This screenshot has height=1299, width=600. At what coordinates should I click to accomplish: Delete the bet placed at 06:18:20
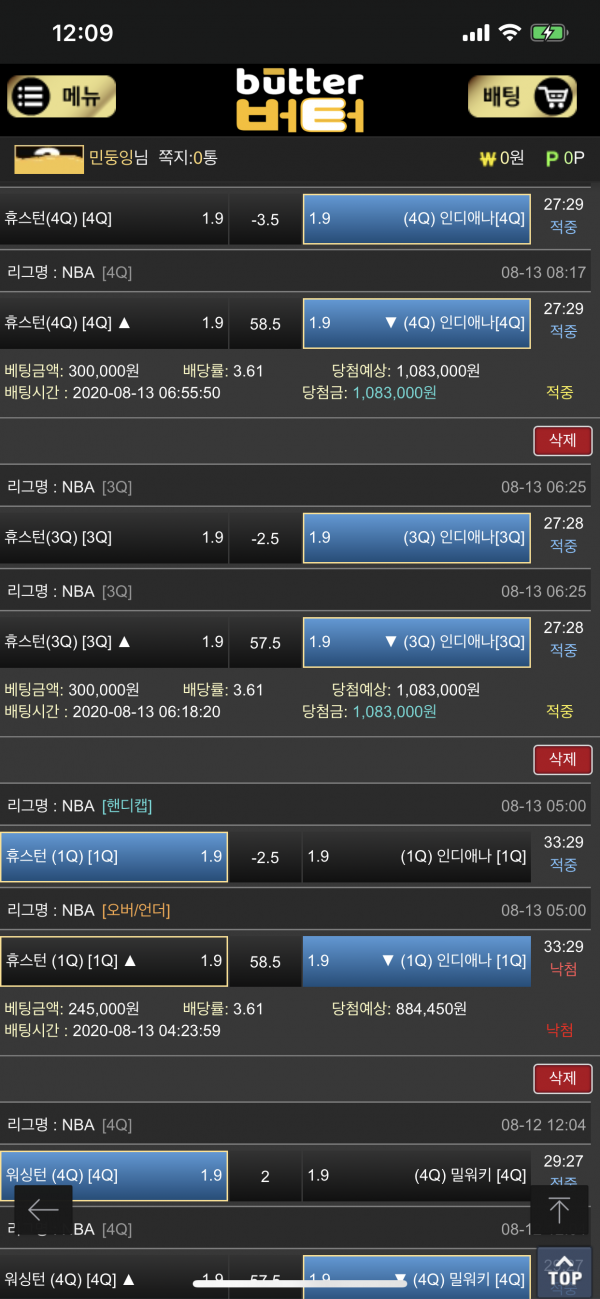pos(562,759)
